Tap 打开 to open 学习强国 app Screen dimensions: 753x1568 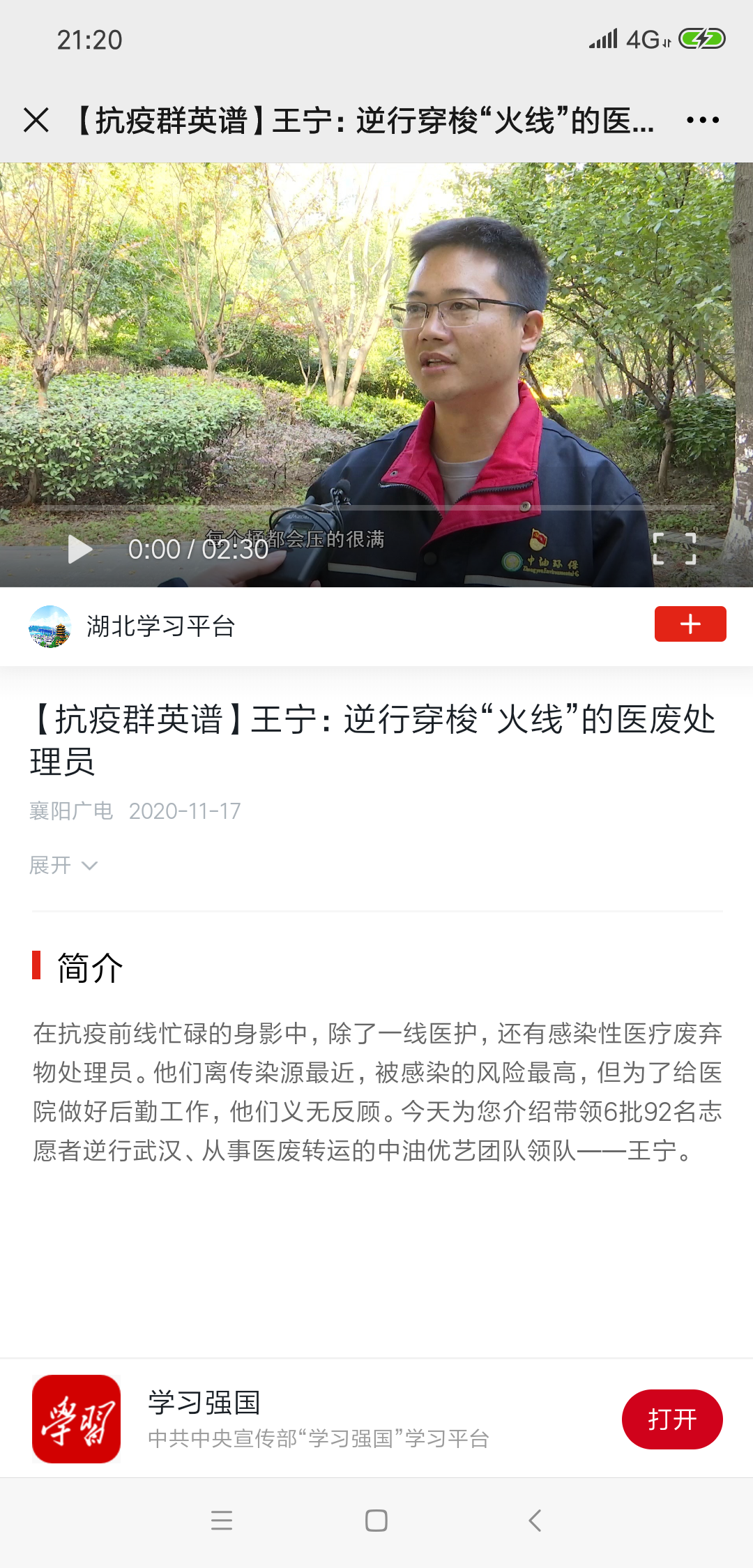coord(671,1419)
